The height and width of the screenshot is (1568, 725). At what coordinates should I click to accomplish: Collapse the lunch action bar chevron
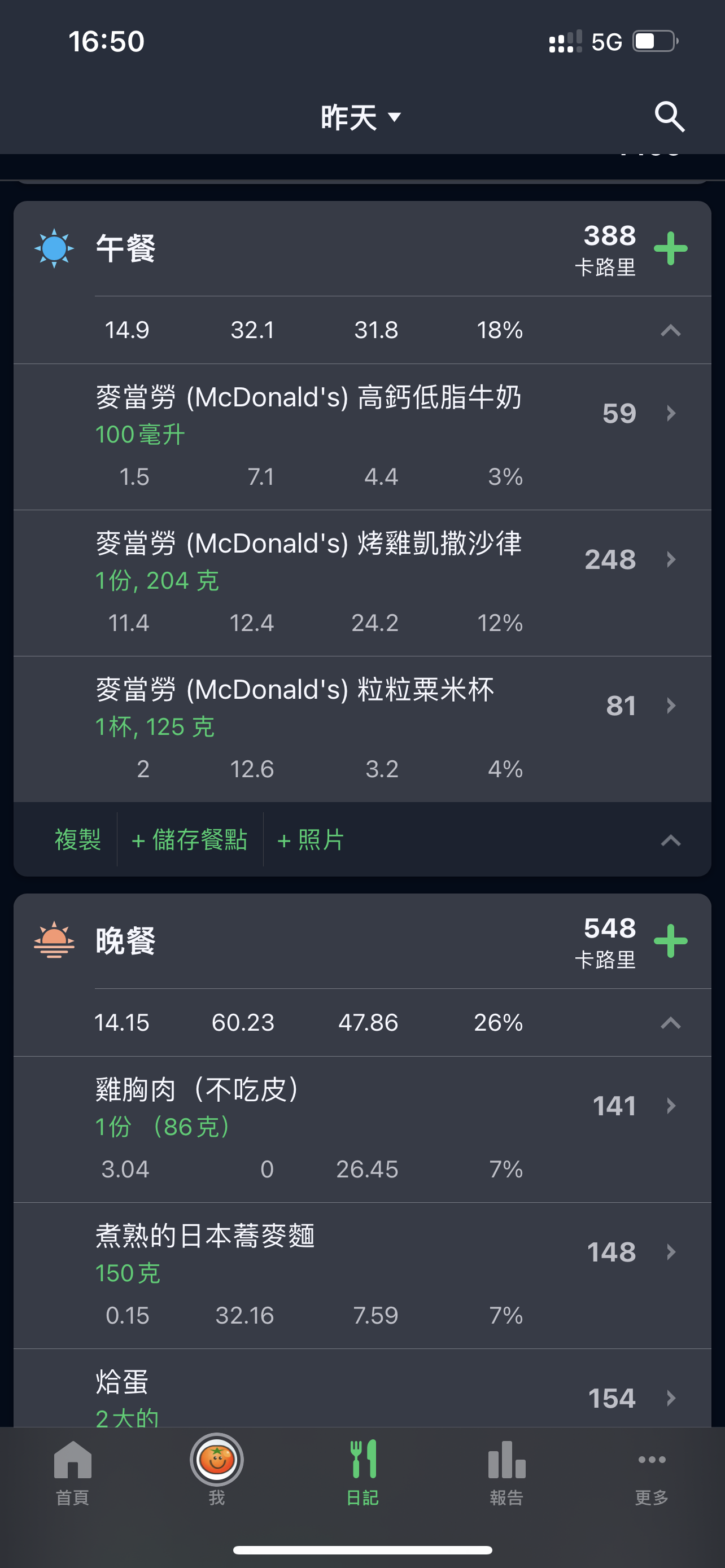pyautogui.click(x=670, y=840)
